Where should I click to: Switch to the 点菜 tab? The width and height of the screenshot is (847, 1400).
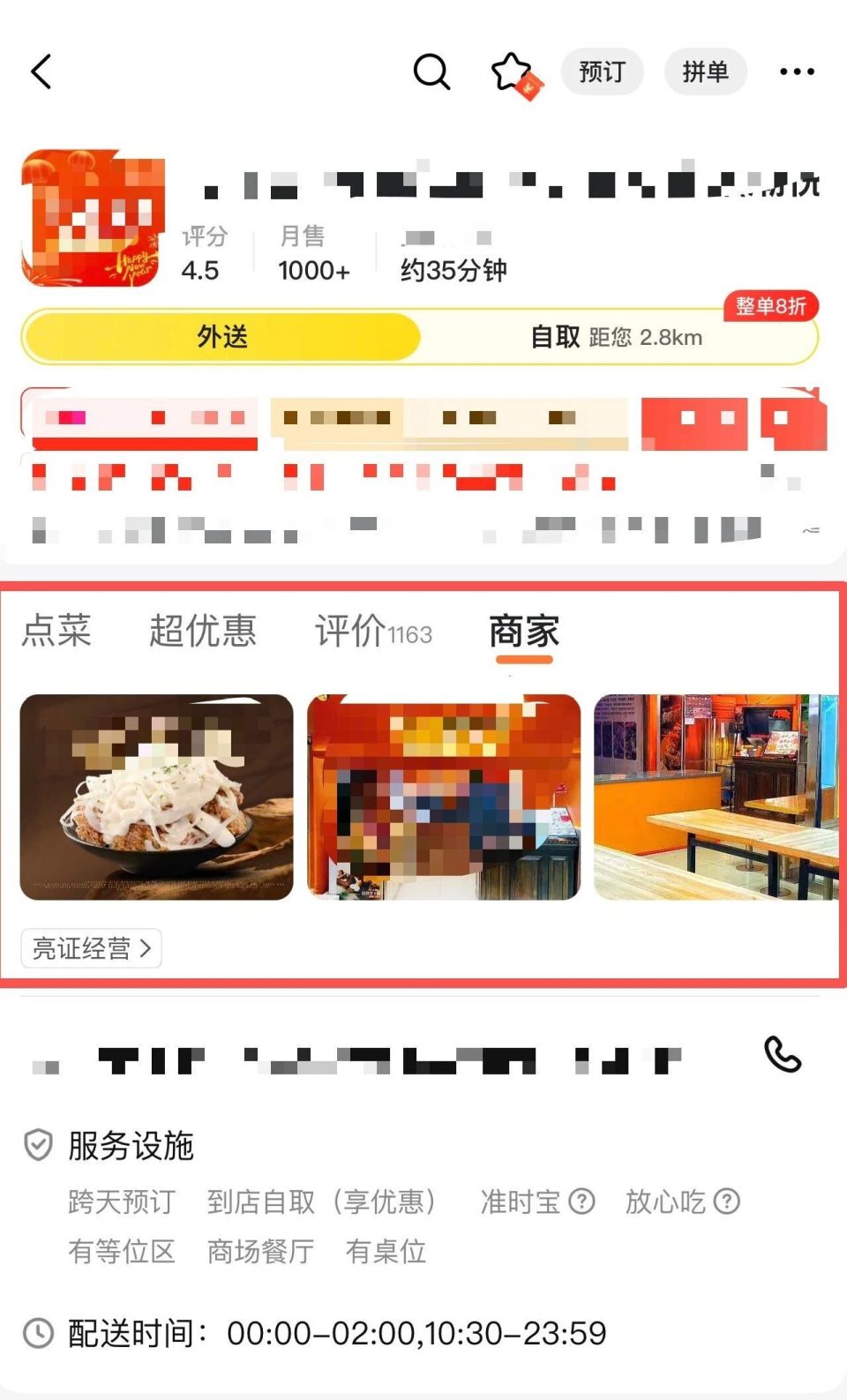(56, 632)
